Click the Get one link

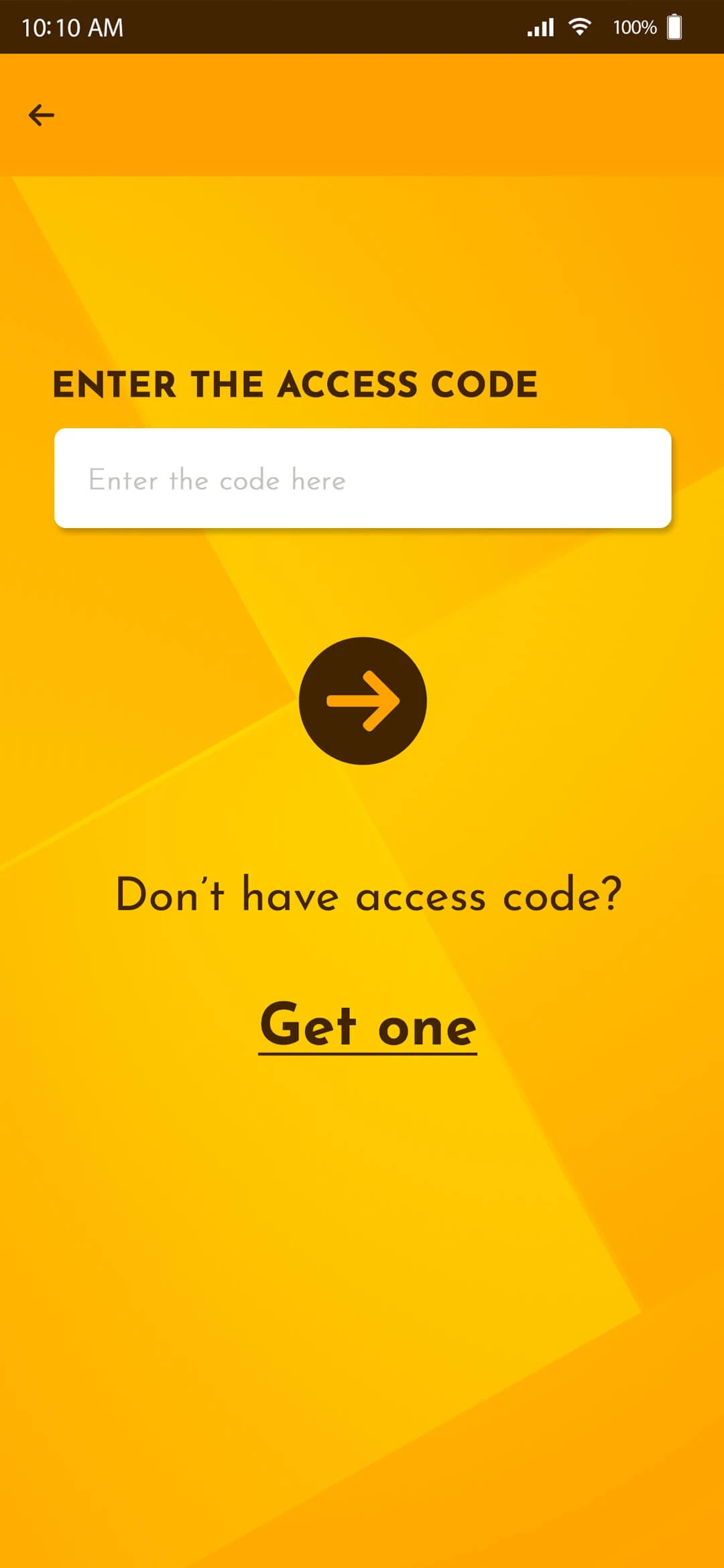coord(367,1023)
